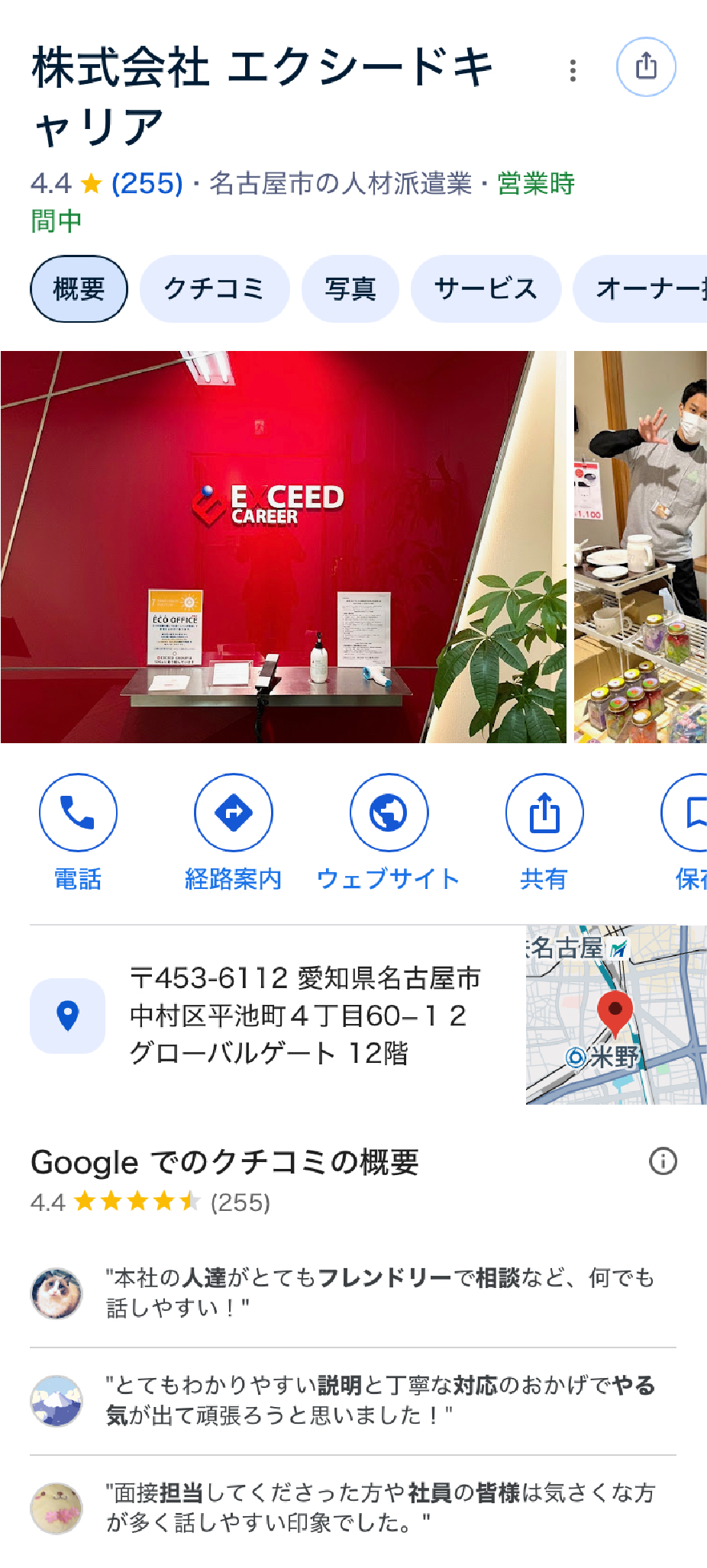Tap the red EXCEED CAREER office photo
The image size is (707, 1568).
(282, 546)
